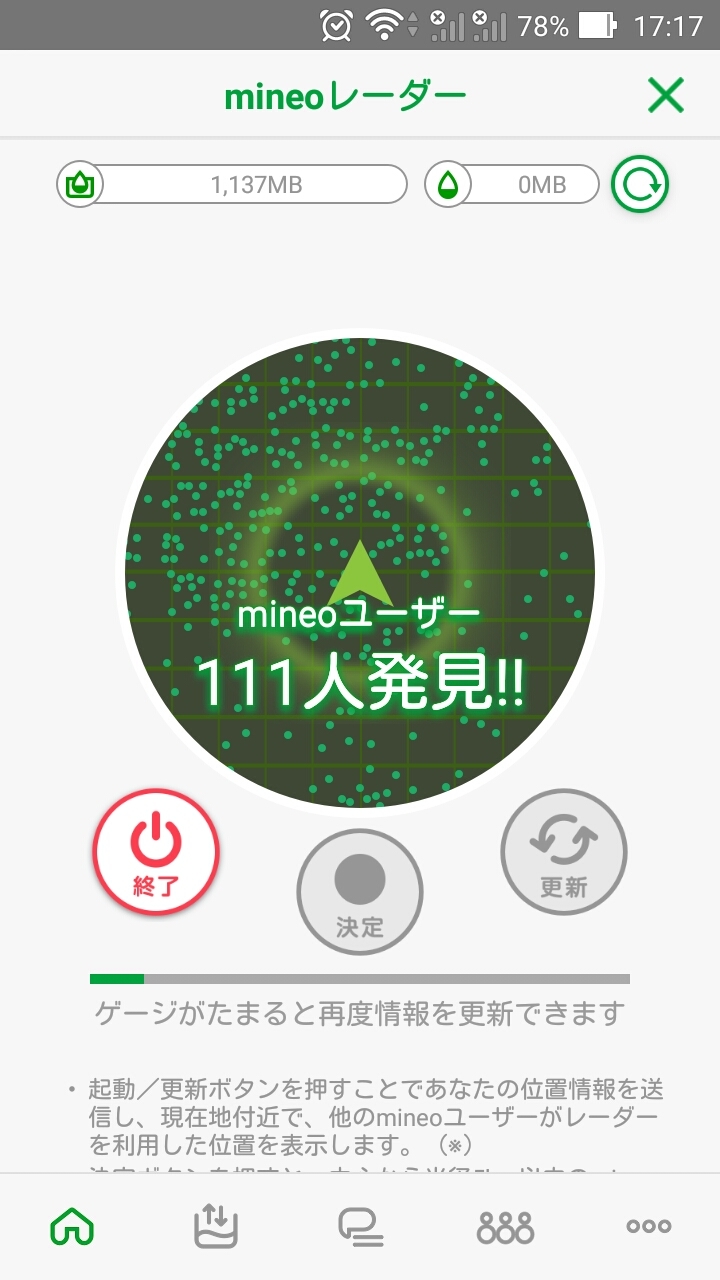
Task: Close the mineo radar screen
Action: (665, 96)
